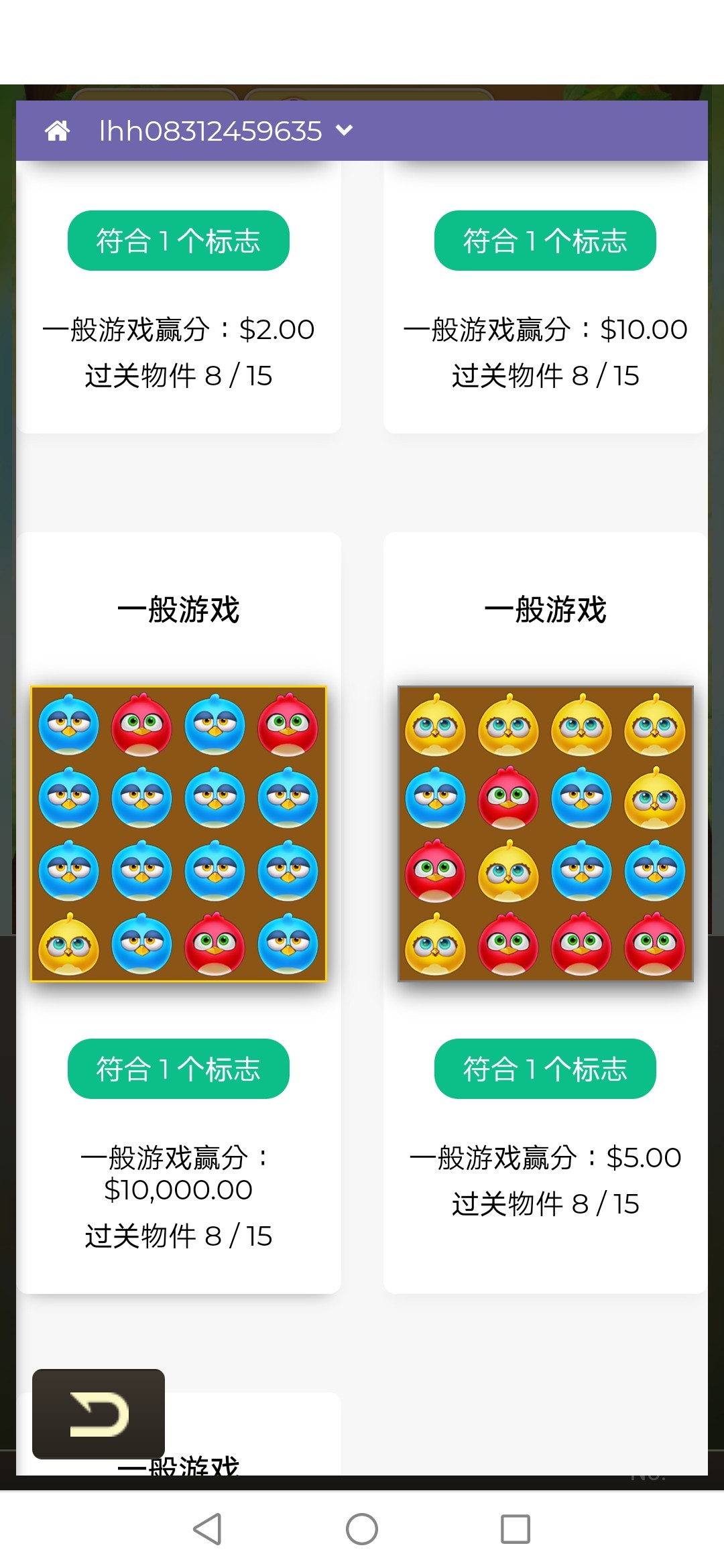Tap the 符合 1 个标志 button above $2.00
Screen dimensions: 724x1568
(x=178, y=241)
